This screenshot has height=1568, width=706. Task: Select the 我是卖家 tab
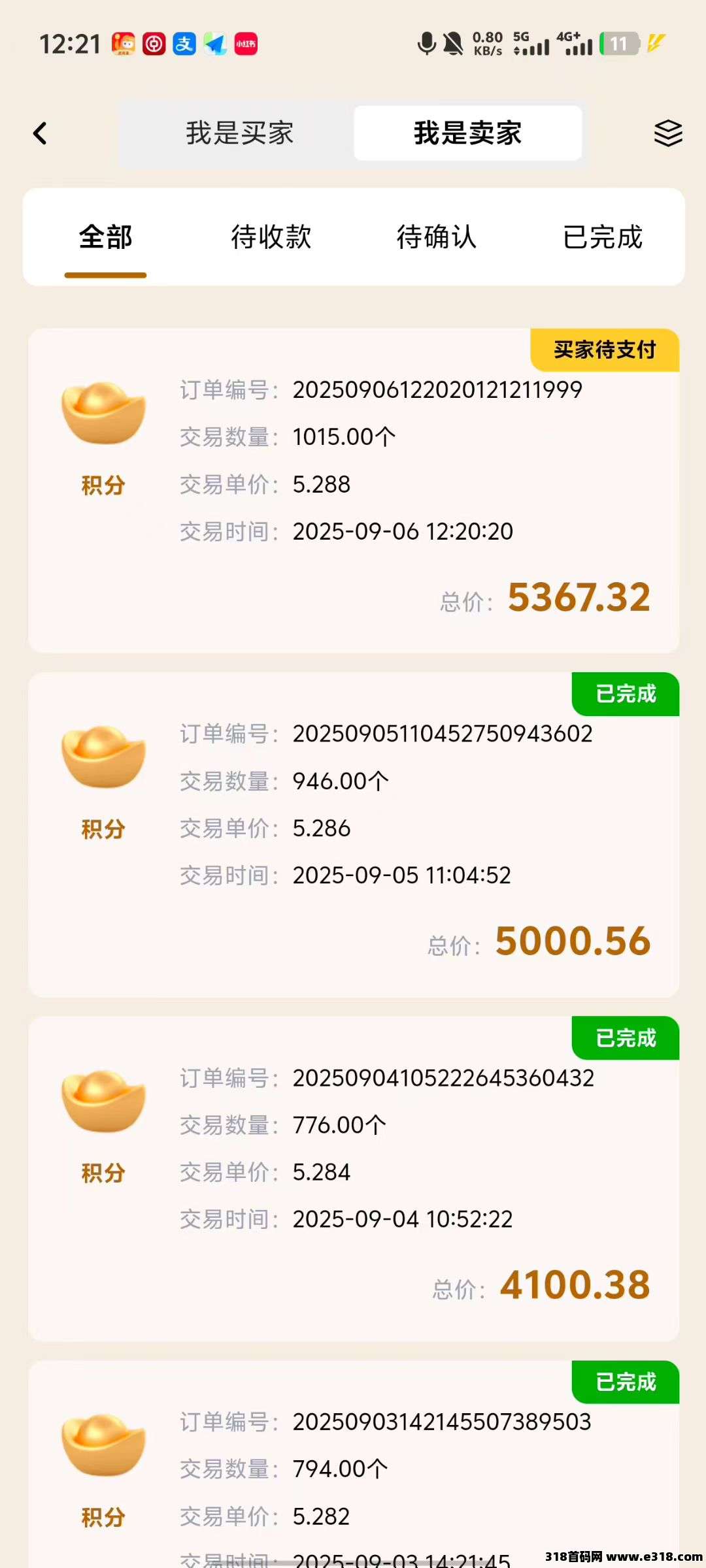(x=468, y=133)
